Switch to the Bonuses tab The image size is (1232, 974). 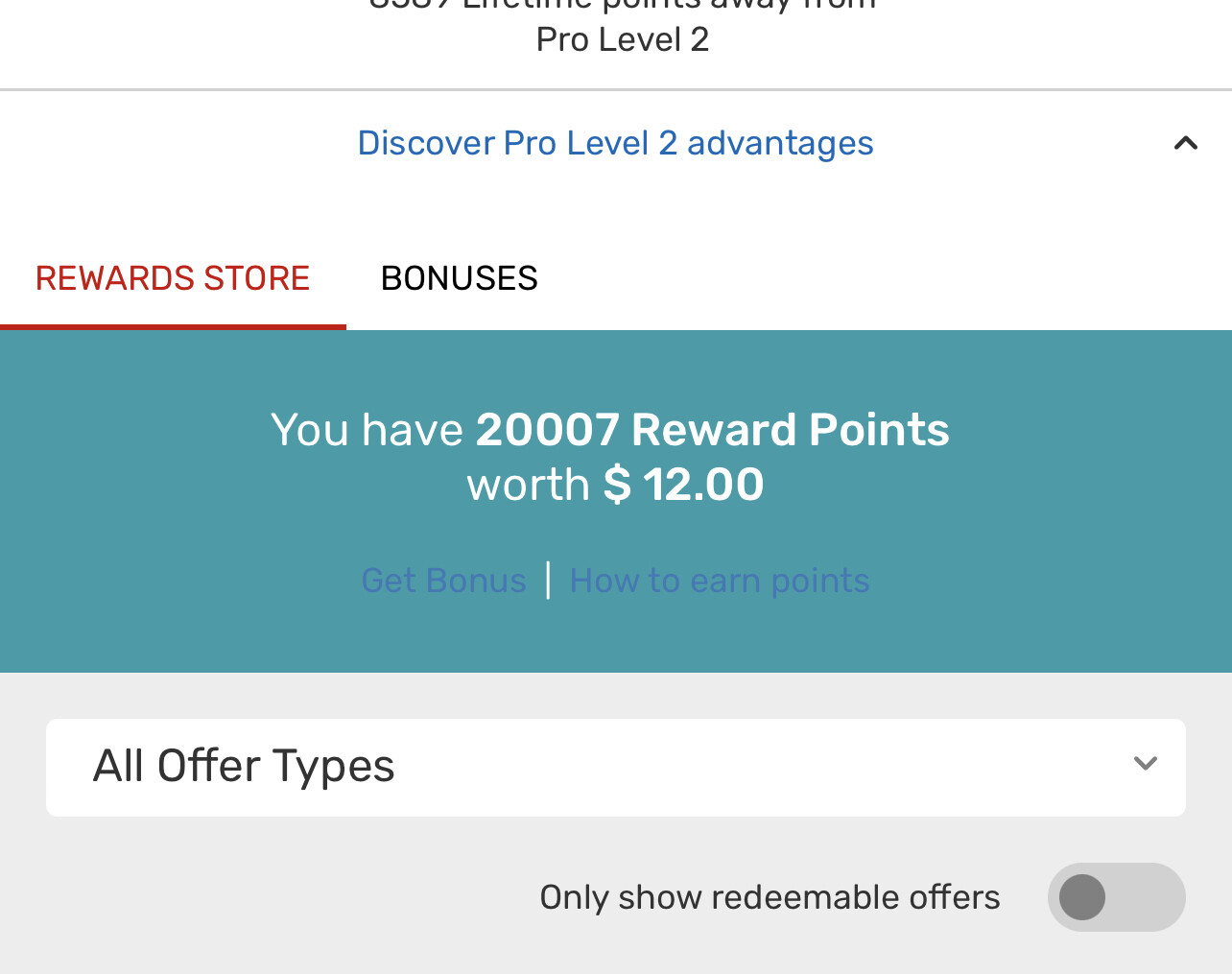pyautogui.click(x=459, y=278)
